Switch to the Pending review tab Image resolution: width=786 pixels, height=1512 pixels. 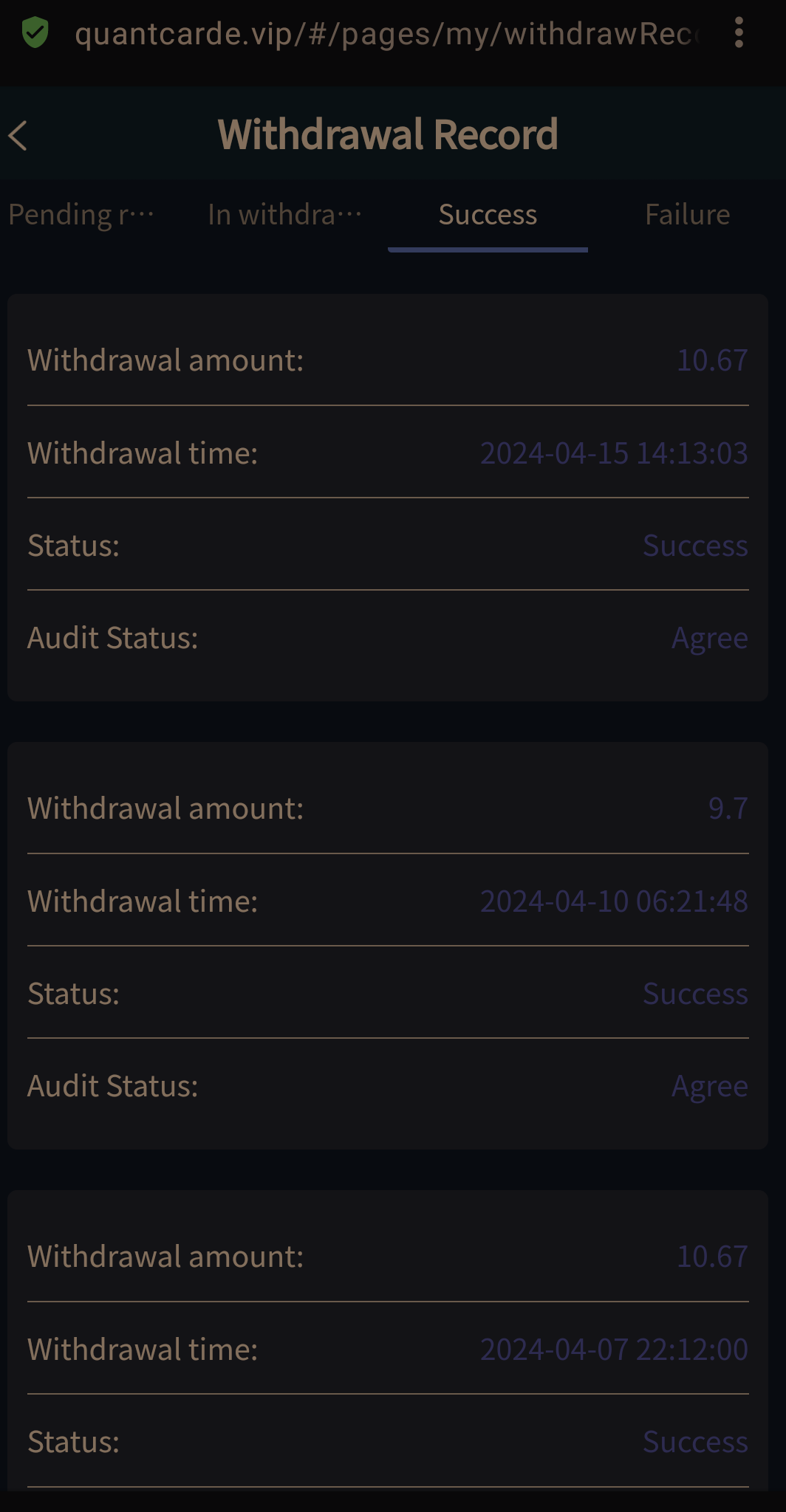click(81, 215)
